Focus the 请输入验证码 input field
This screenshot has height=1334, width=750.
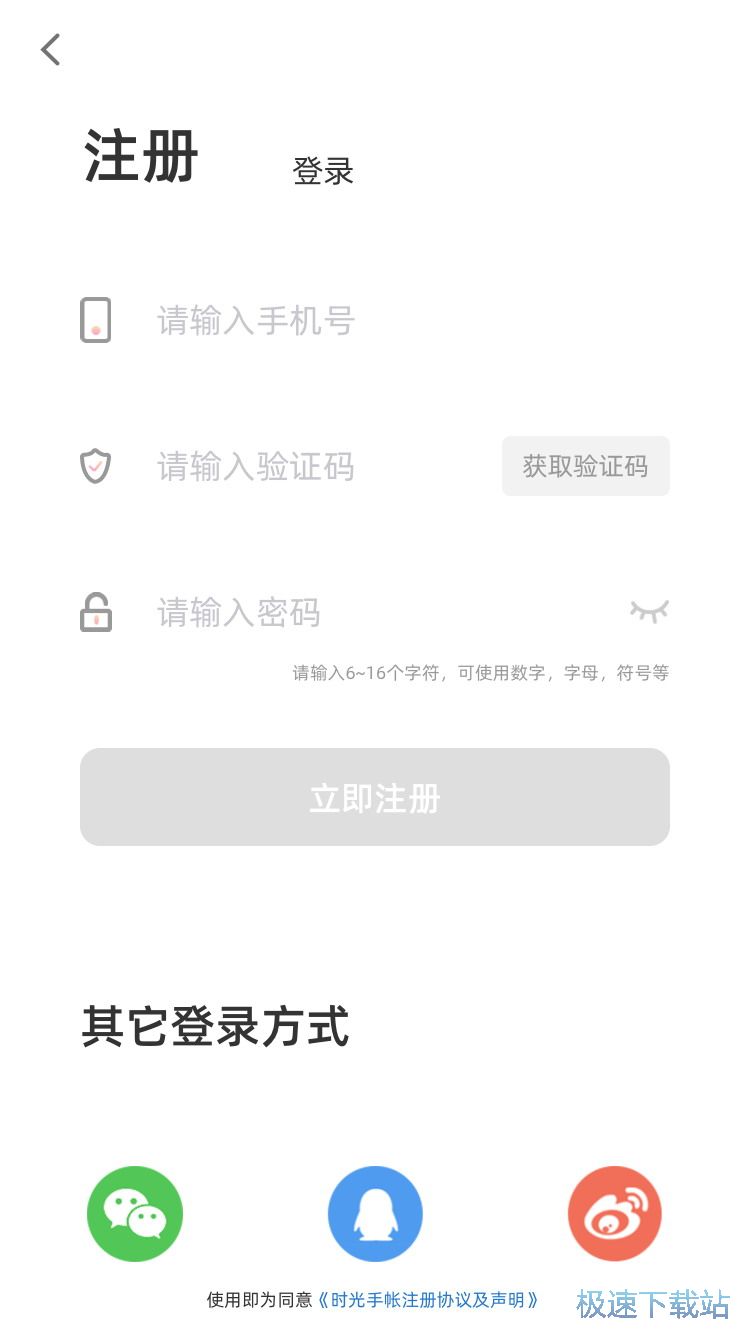click(x=300, y=466)
